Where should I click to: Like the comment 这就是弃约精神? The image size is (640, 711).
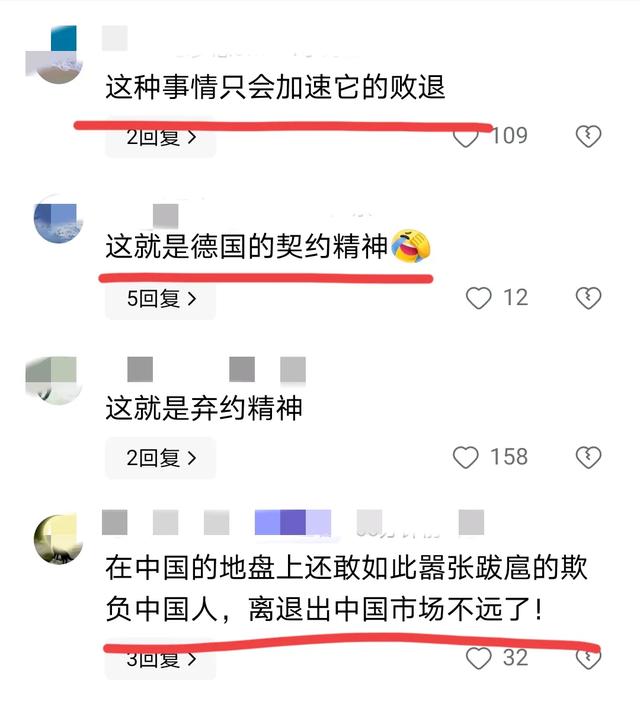[x=467, y=457]
